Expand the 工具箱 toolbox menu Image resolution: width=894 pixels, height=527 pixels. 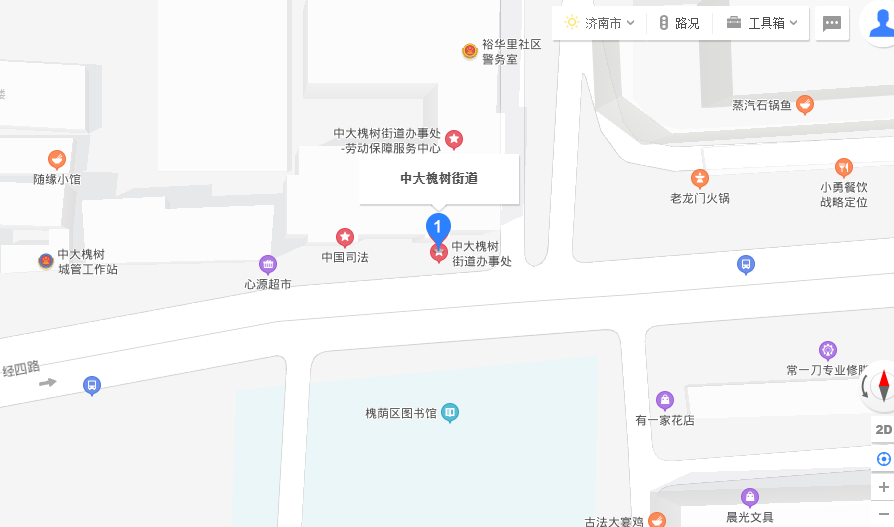tap(762, 23)
